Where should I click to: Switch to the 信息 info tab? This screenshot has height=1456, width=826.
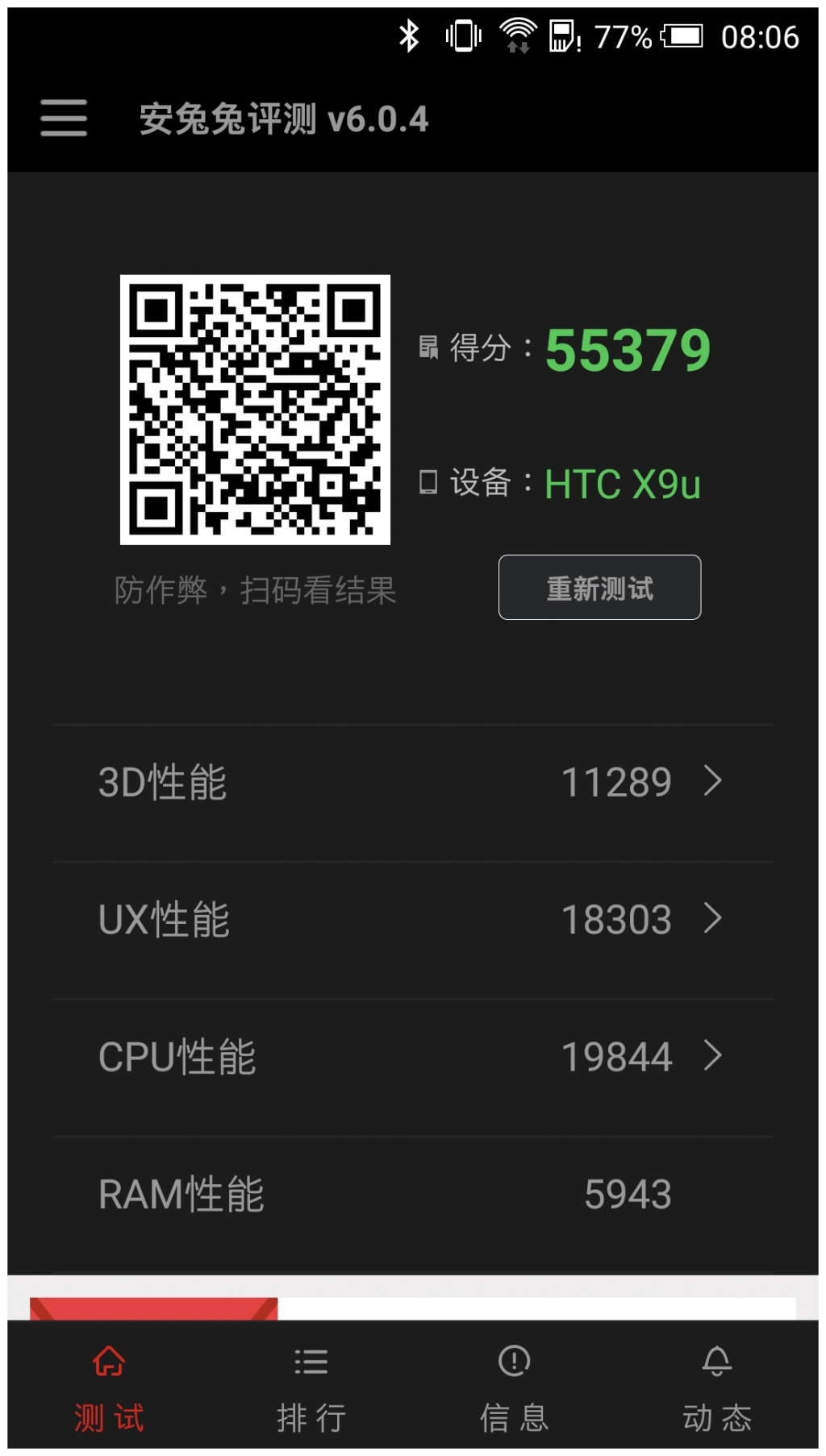pyautogui.click(x=514, y=1387)
